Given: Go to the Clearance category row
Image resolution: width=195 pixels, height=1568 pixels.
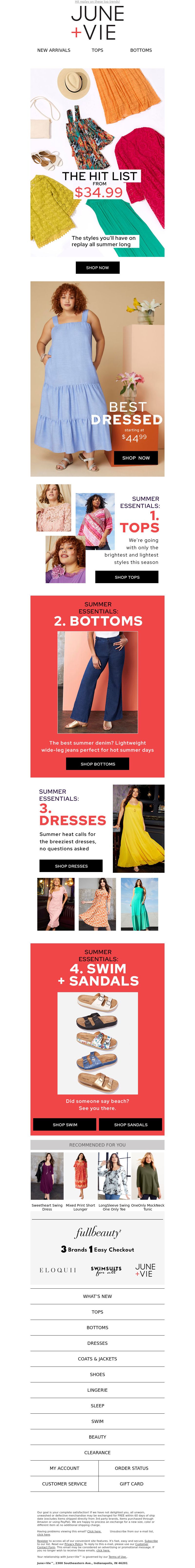Looking at the screenshot, I should click(x=97, y=1452).
